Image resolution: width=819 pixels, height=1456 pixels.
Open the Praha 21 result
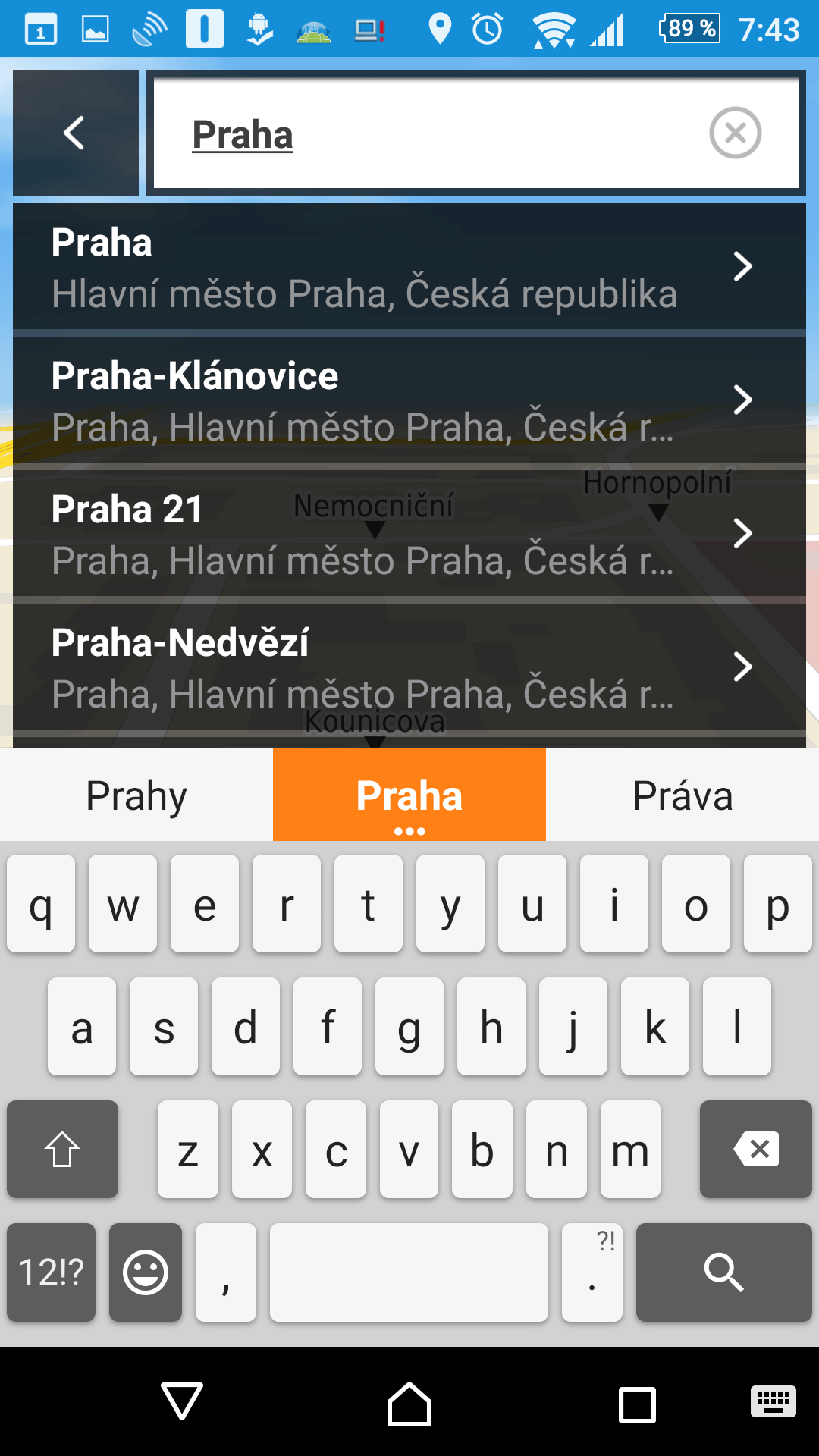point(409,534)
